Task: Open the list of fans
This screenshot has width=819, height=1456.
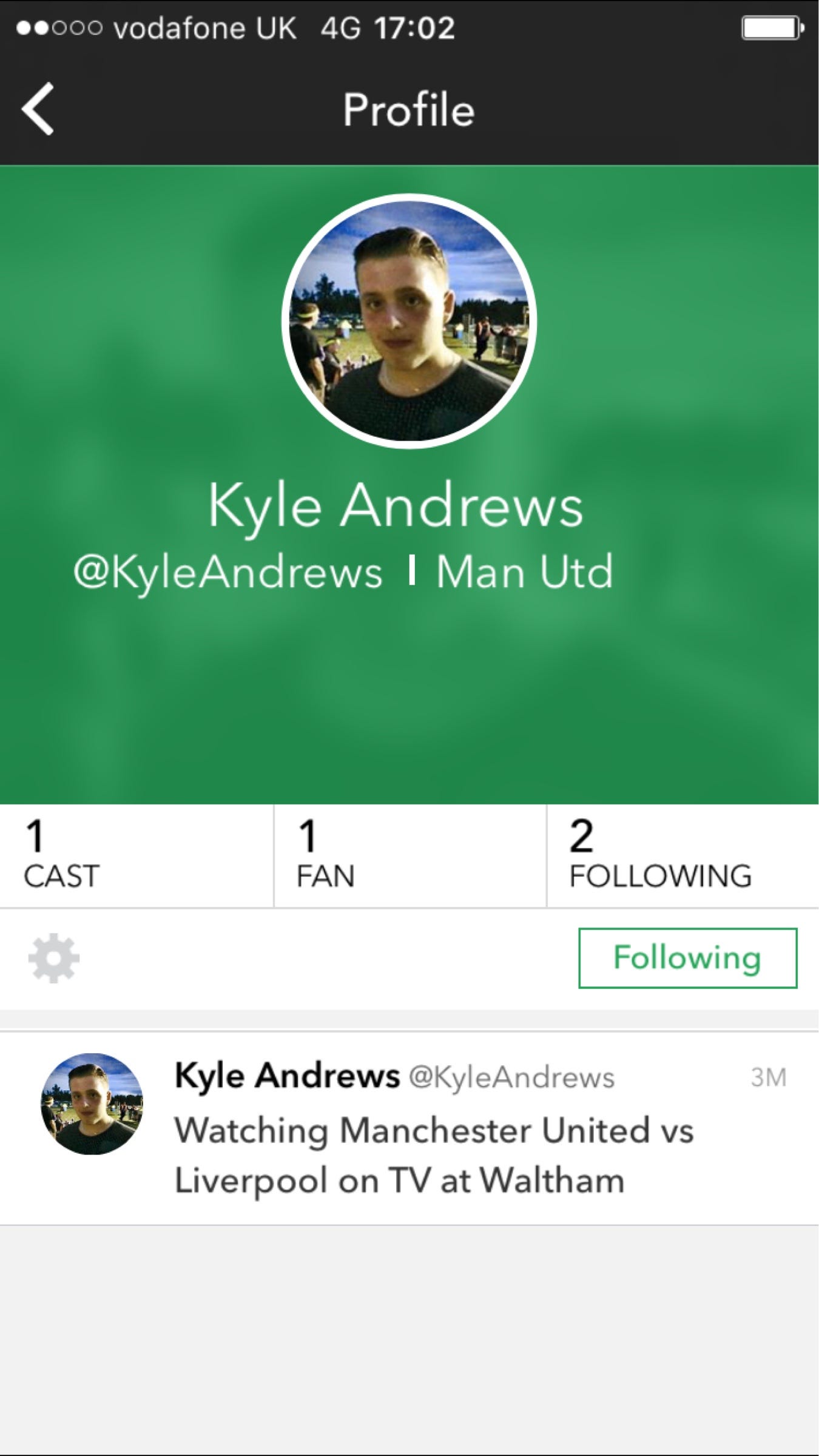Action: tap(409, 855)
